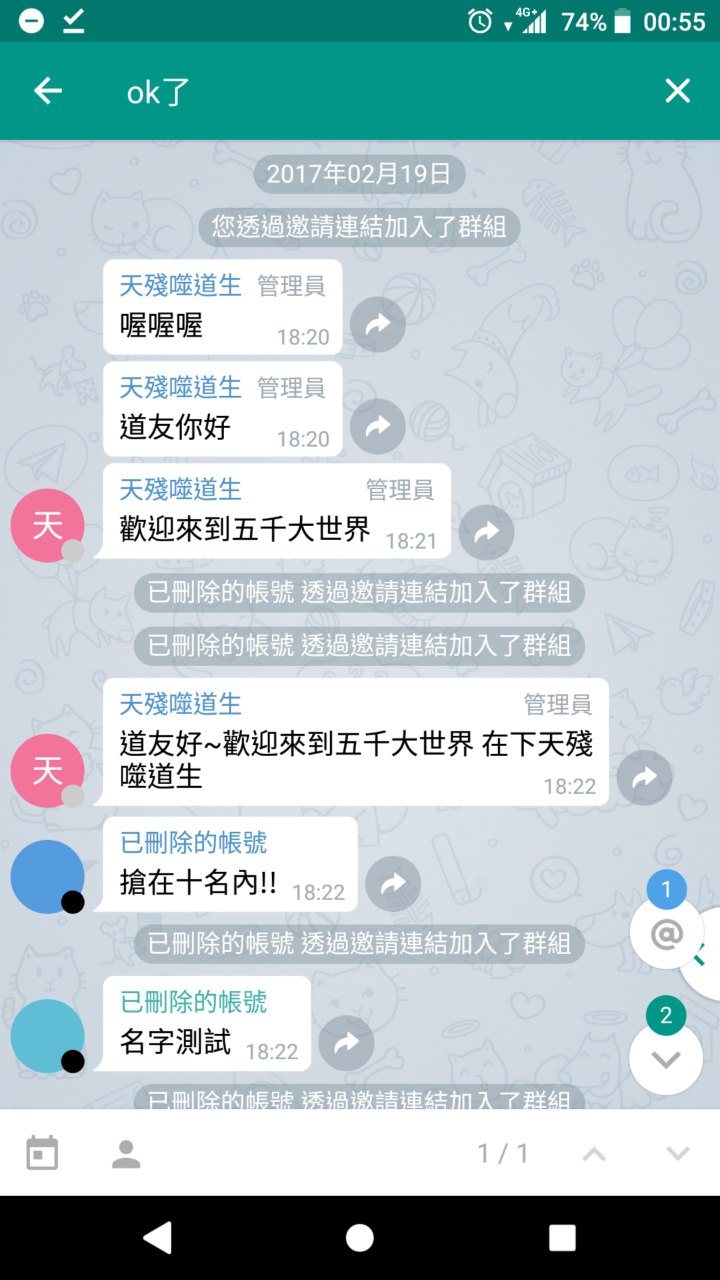Open the mentions button with badge 1
Viewport: 720px width, 1280px height.
point(666,933)
